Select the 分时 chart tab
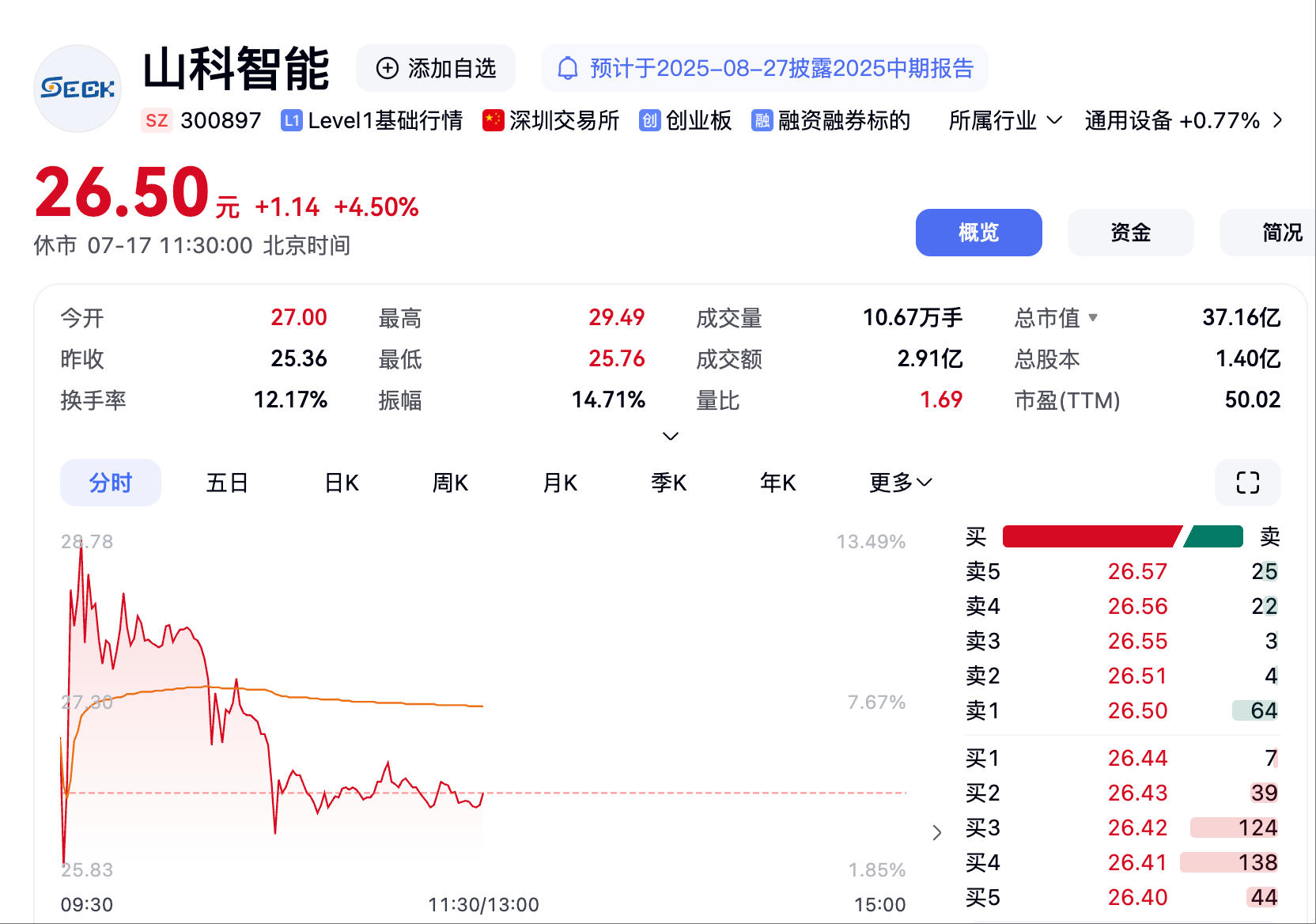 [111, 483]
